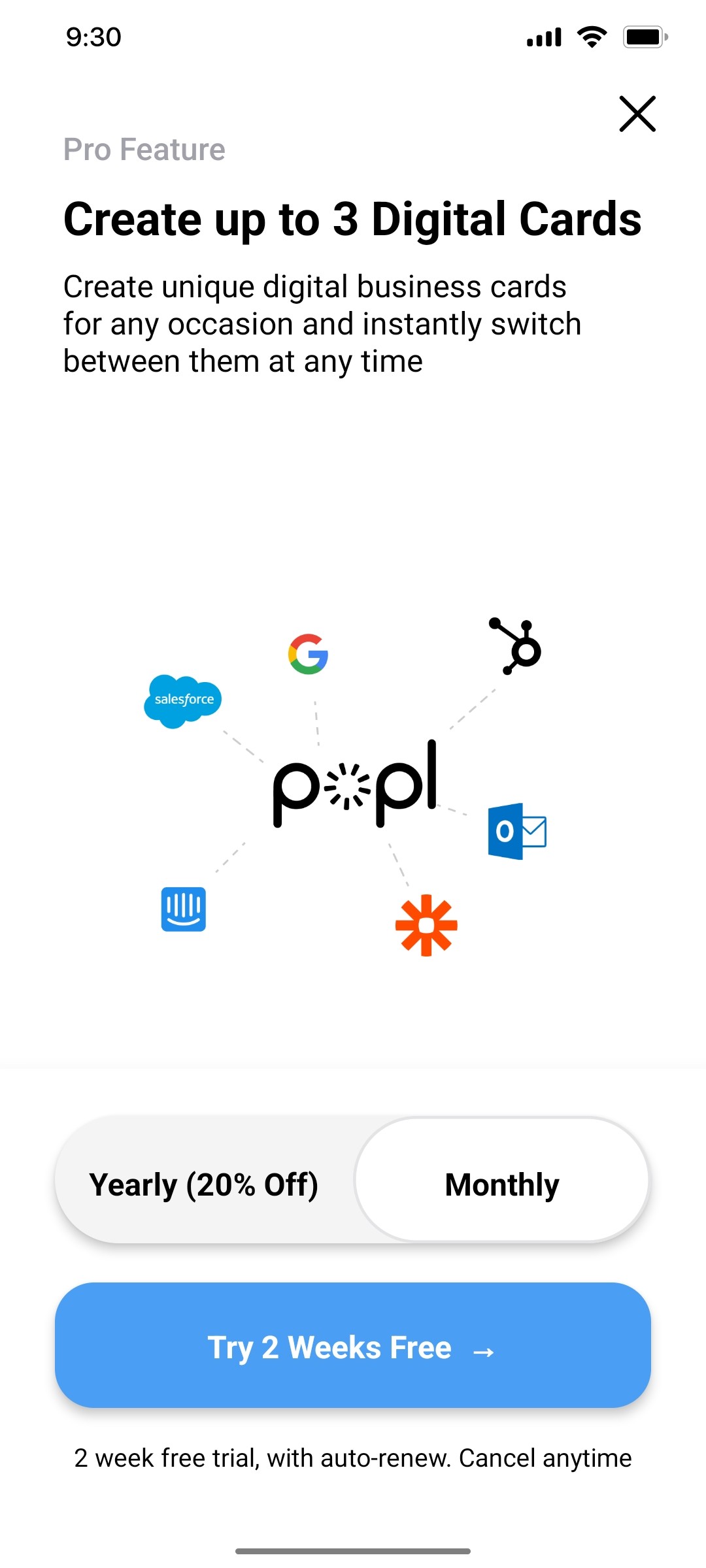Dismiss the paywall with the X

coord(637,114)
